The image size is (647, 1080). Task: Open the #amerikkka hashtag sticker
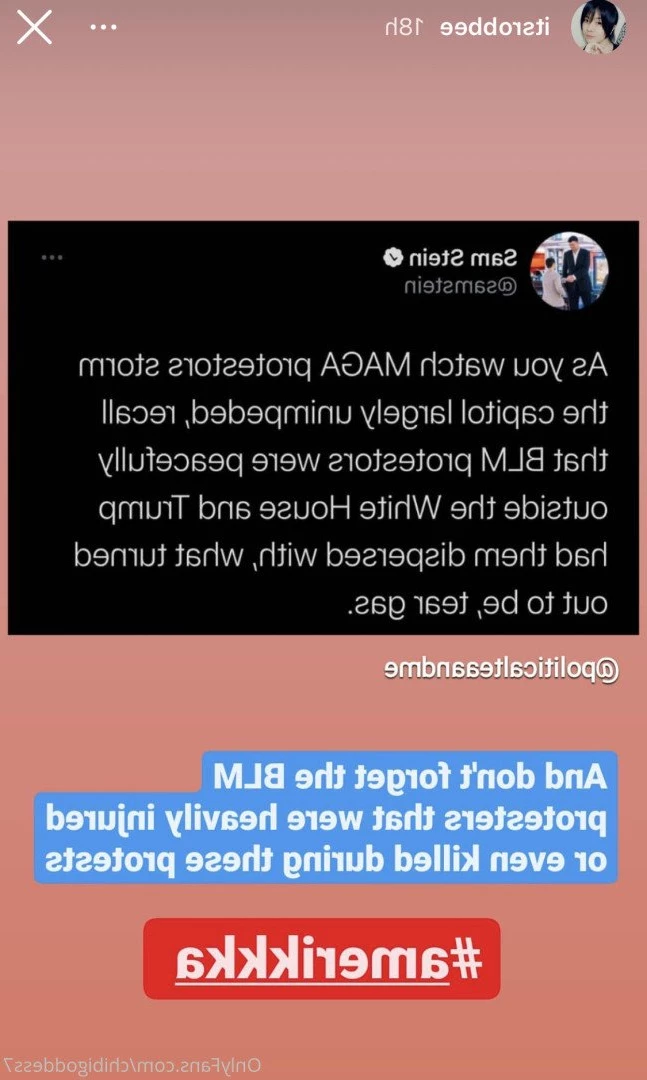click(322, 959)
